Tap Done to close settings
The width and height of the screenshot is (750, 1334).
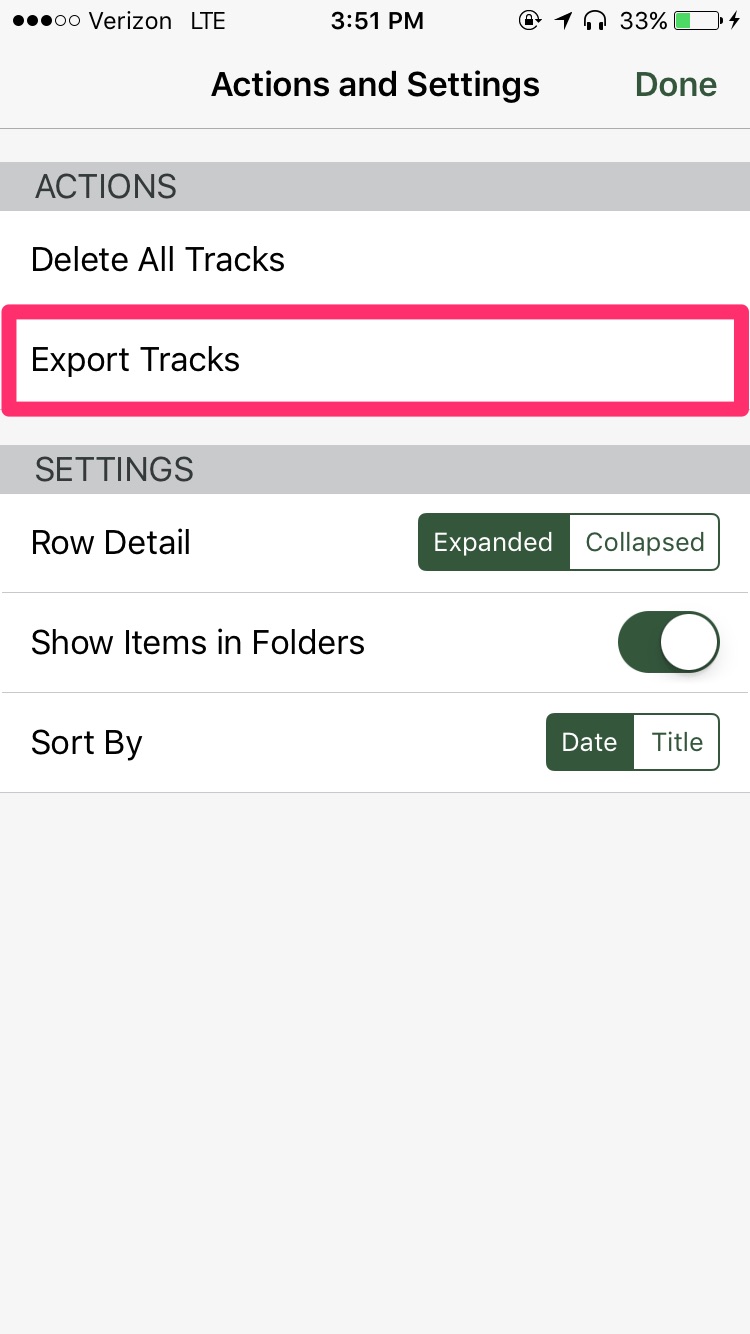tap(676, 85)
